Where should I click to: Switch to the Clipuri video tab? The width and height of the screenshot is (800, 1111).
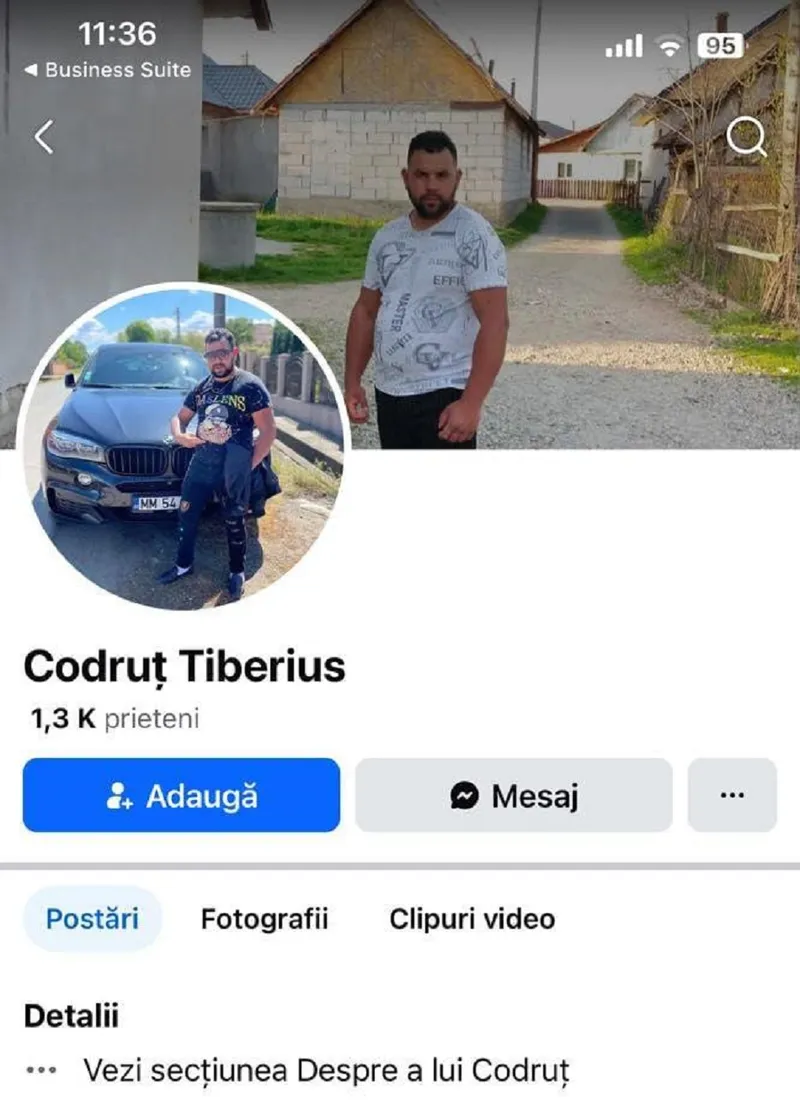coord(472,919)
